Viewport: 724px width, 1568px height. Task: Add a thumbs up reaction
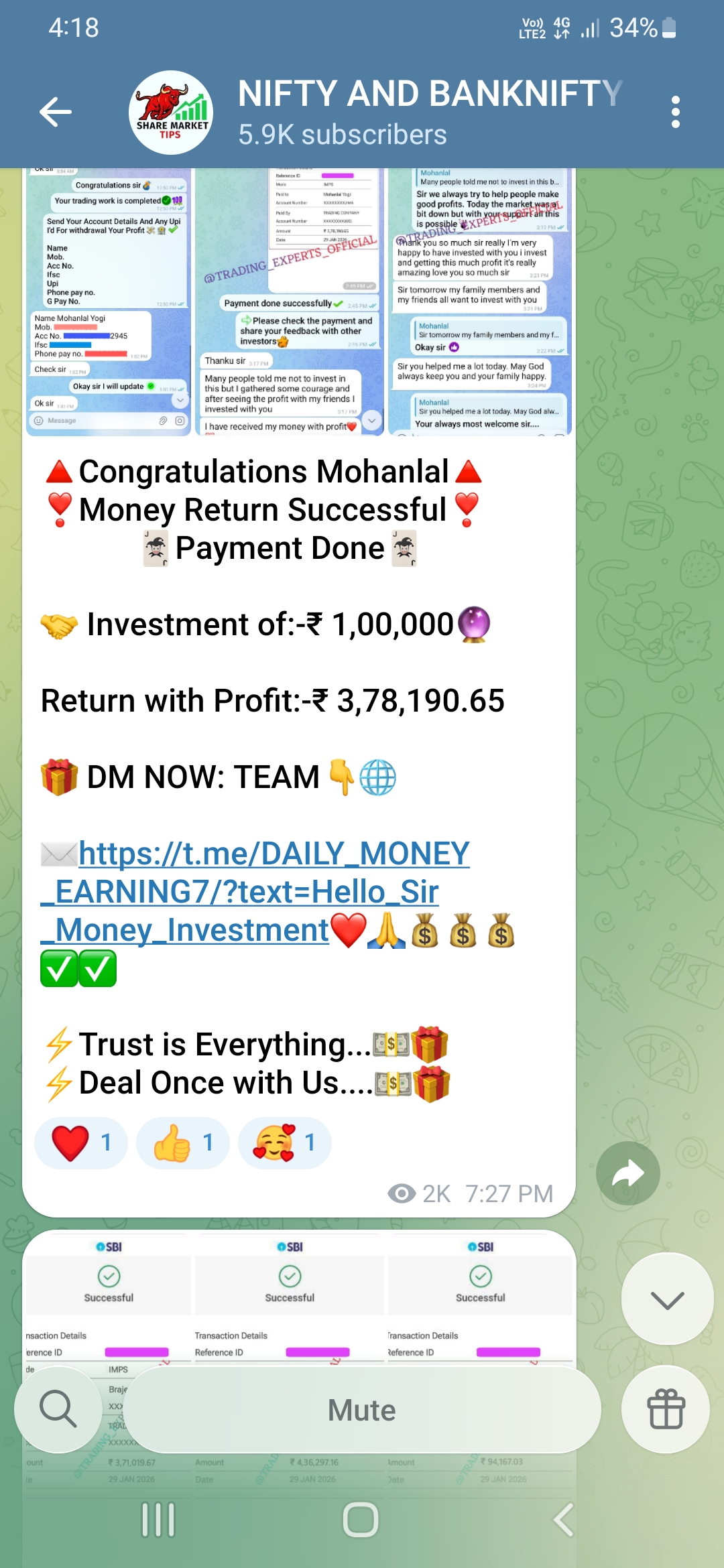[x=183, y=1142]
